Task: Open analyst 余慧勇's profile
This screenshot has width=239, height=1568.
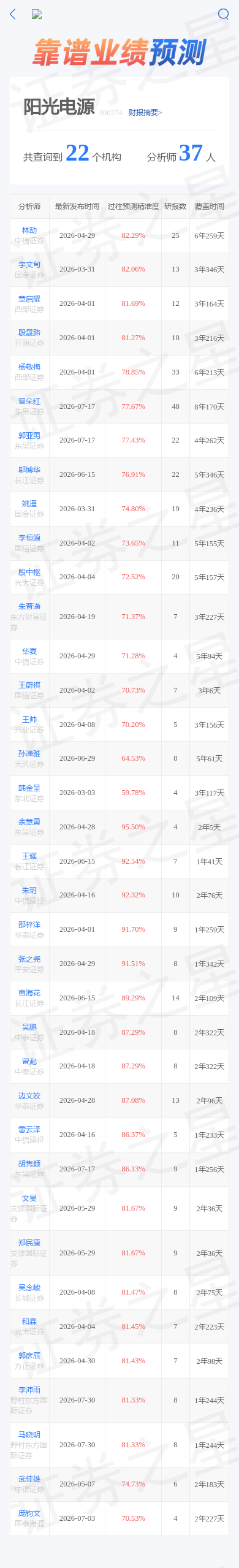Action: 29,822
